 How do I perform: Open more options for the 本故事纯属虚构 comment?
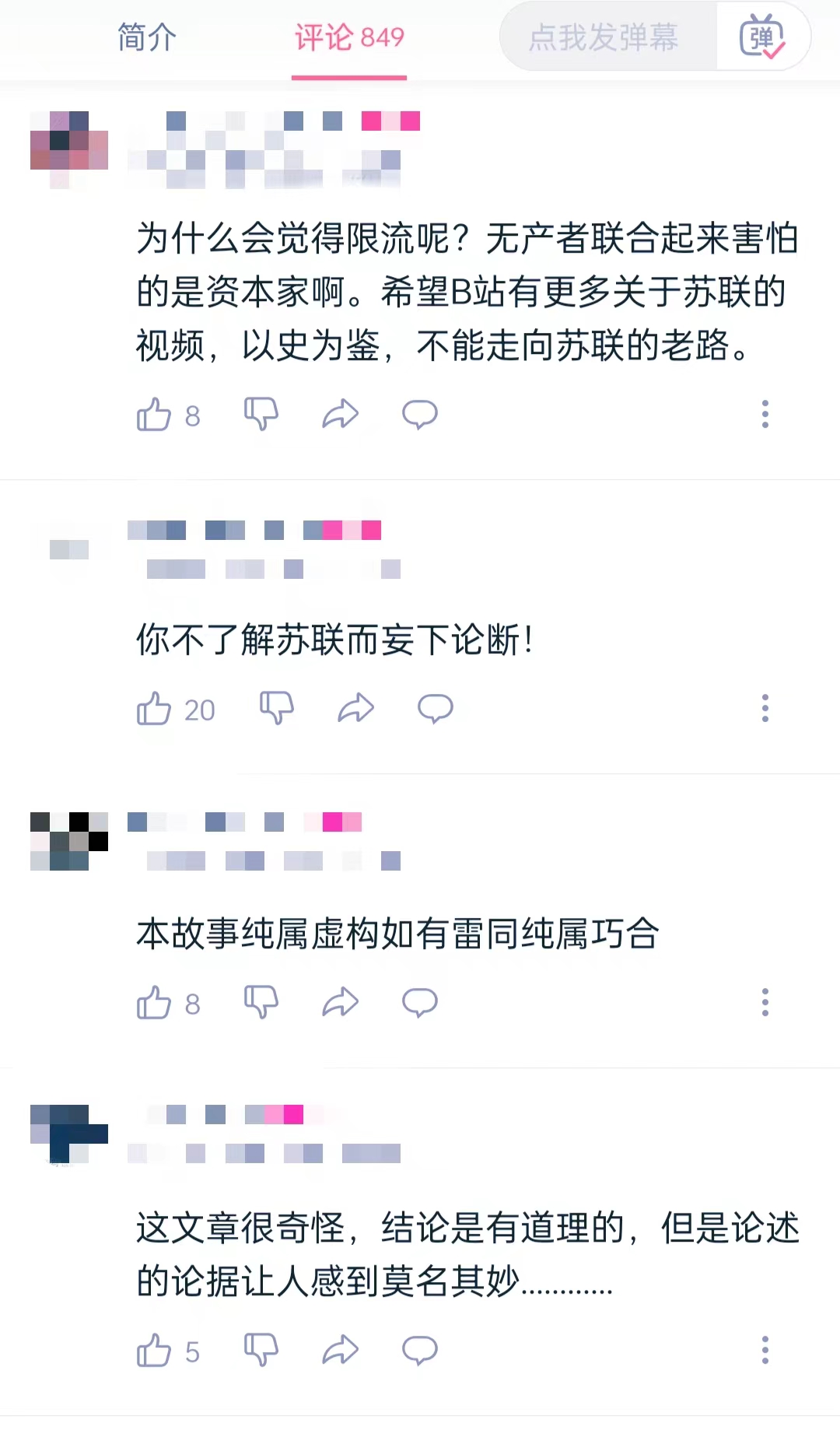tap(765, 1003)
